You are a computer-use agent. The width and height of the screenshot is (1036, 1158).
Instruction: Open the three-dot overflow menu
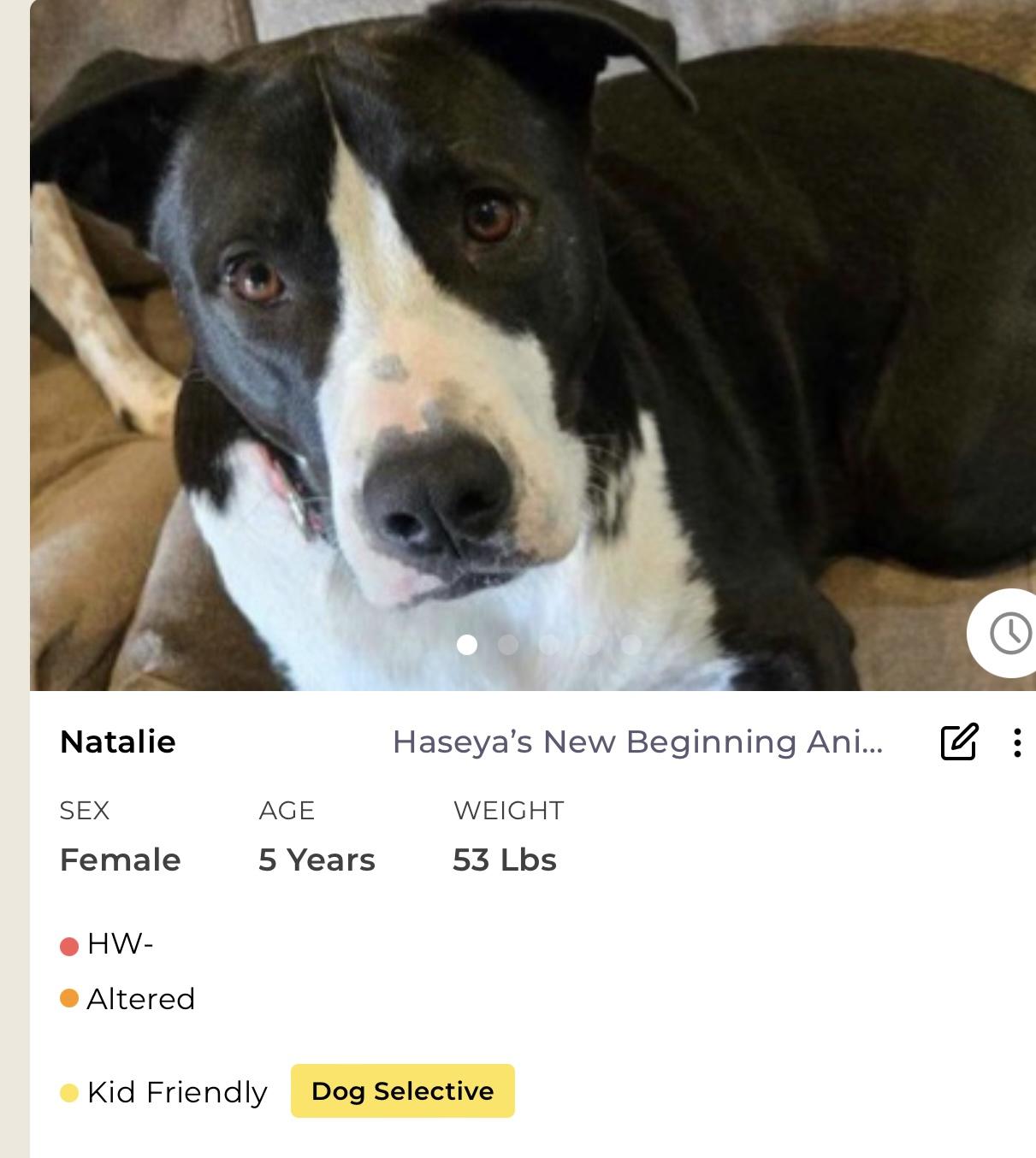pyautogui.click(x=1017, y=742)
